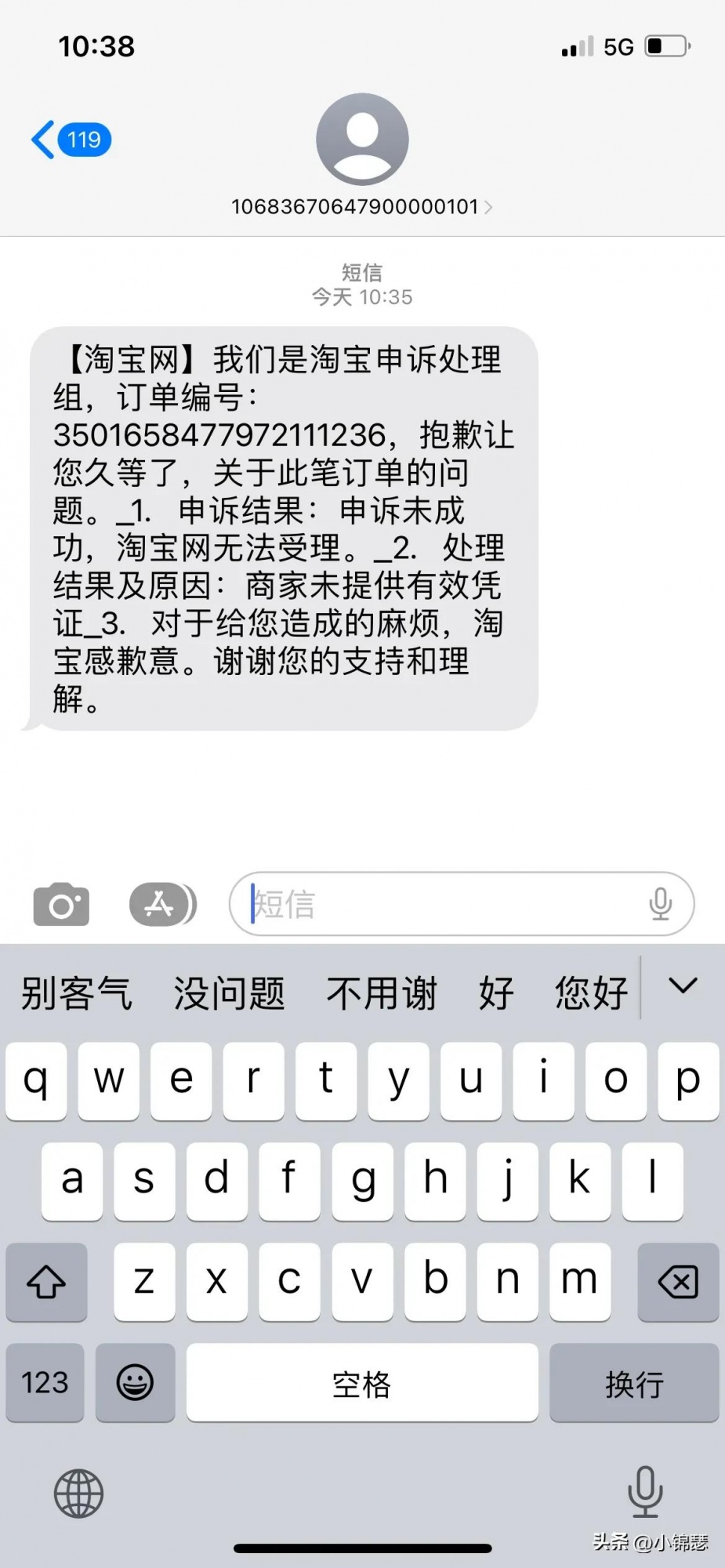Open the App Store apps drawer
The height and width of the screenshot is (1568, 725).
click(x=162, y=904)
